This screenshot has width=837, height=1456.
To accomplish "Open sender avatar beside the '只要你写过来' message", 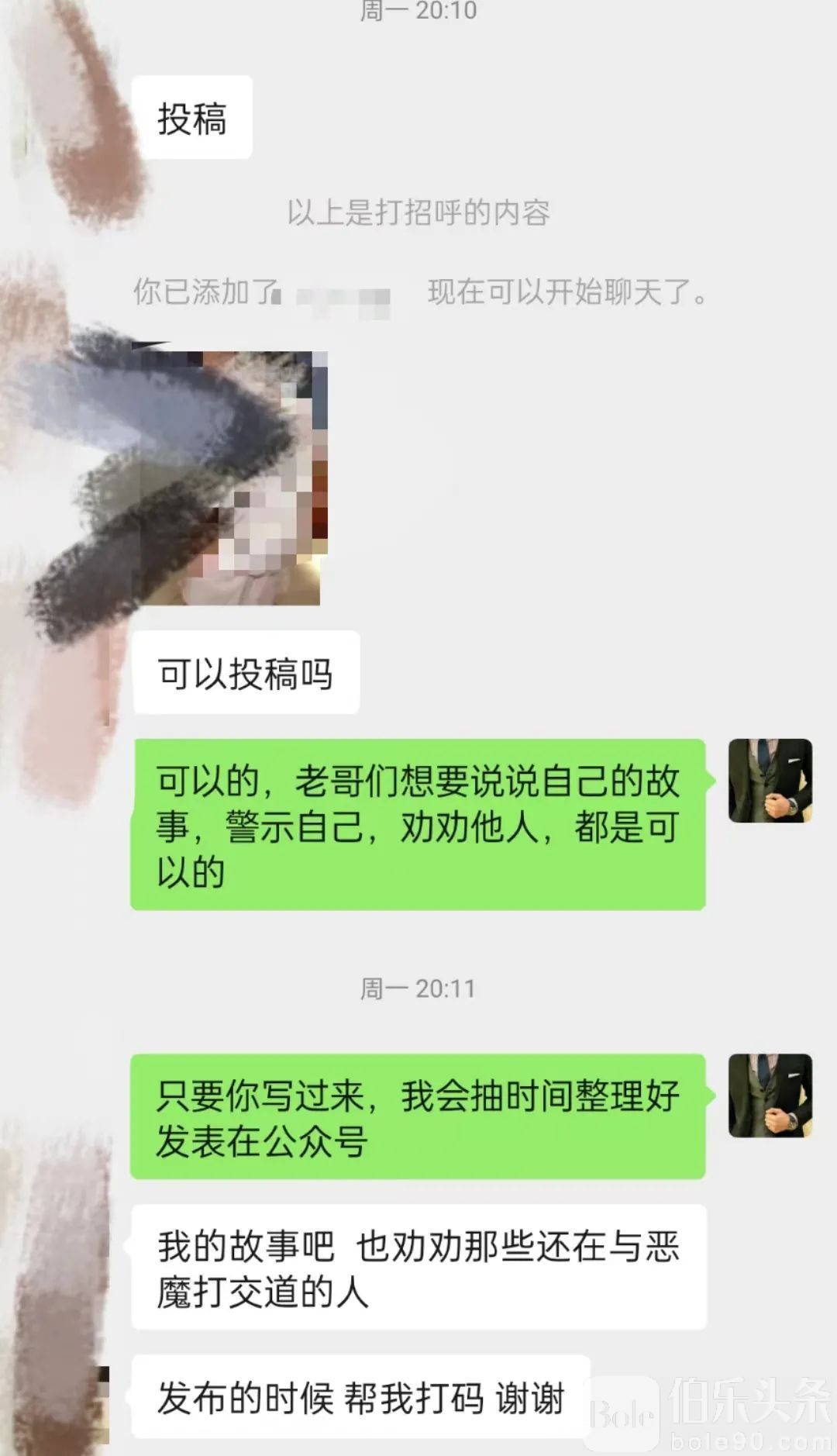I will (x=770, y=1095).
